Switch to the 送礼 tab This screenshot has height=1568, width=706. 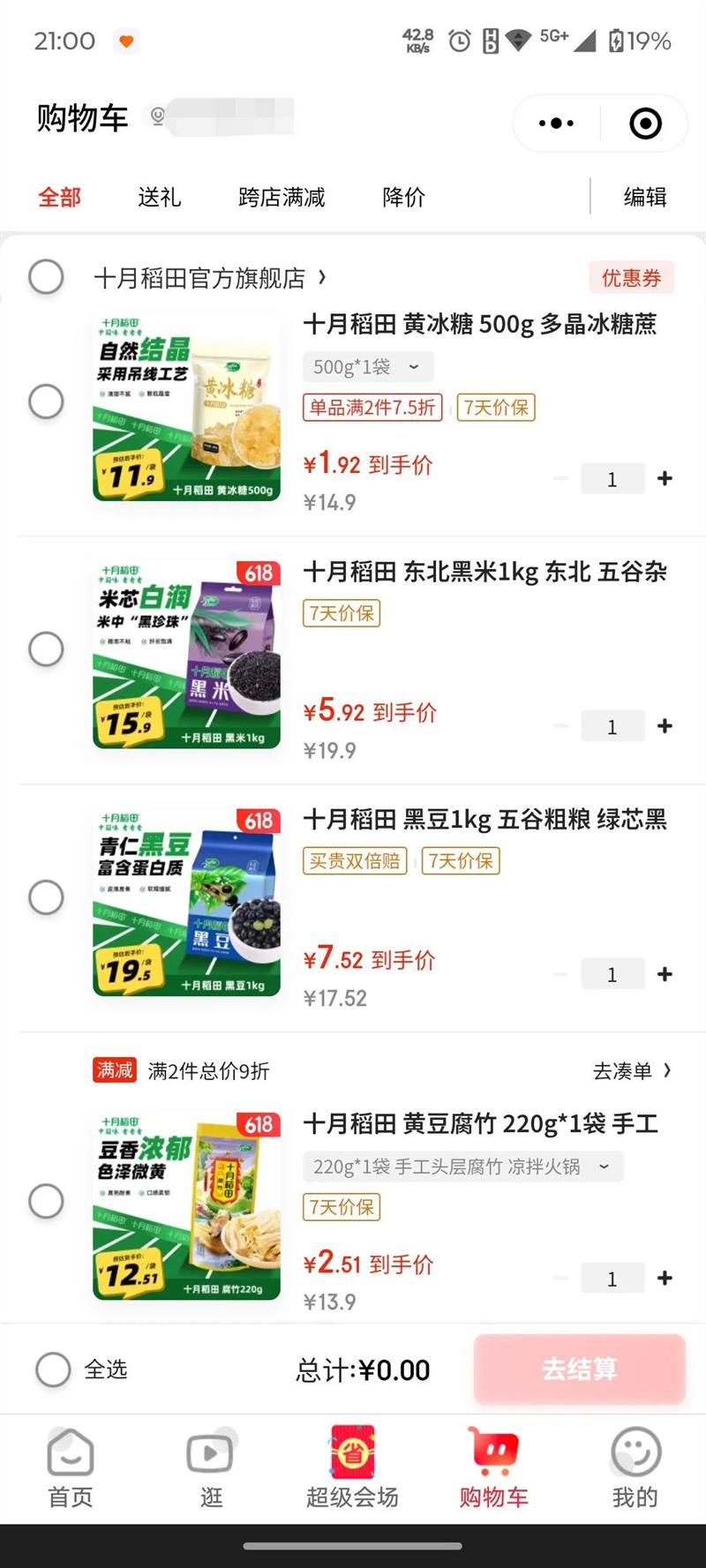click(x=159, y=197)
